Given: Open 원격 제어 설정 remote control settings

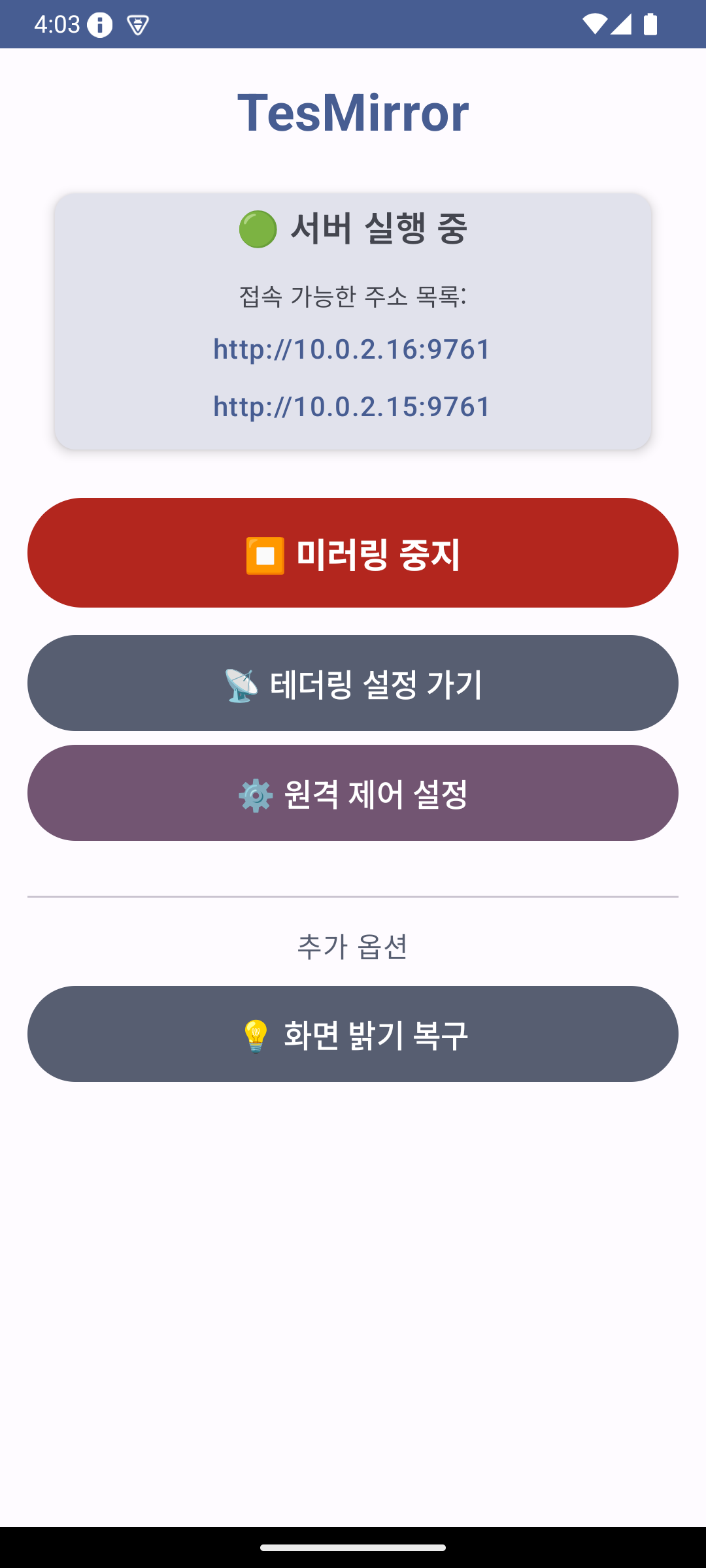Looking at the screenshot, I should pos(353,793).
